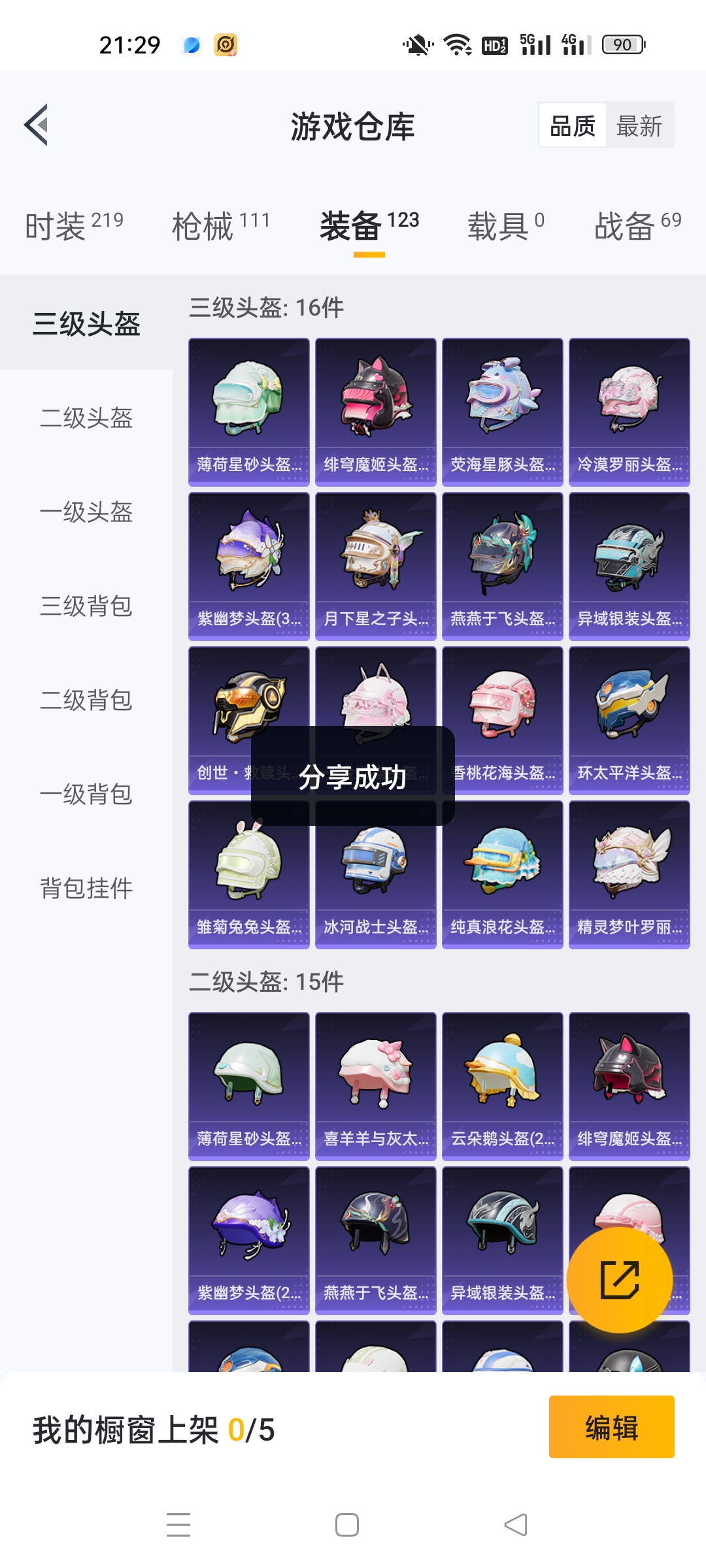Viewport: 706px width, 1568px height.
Task: Tap the 编辑 button
Action: pyautogui.click(x=611, y=1428)
